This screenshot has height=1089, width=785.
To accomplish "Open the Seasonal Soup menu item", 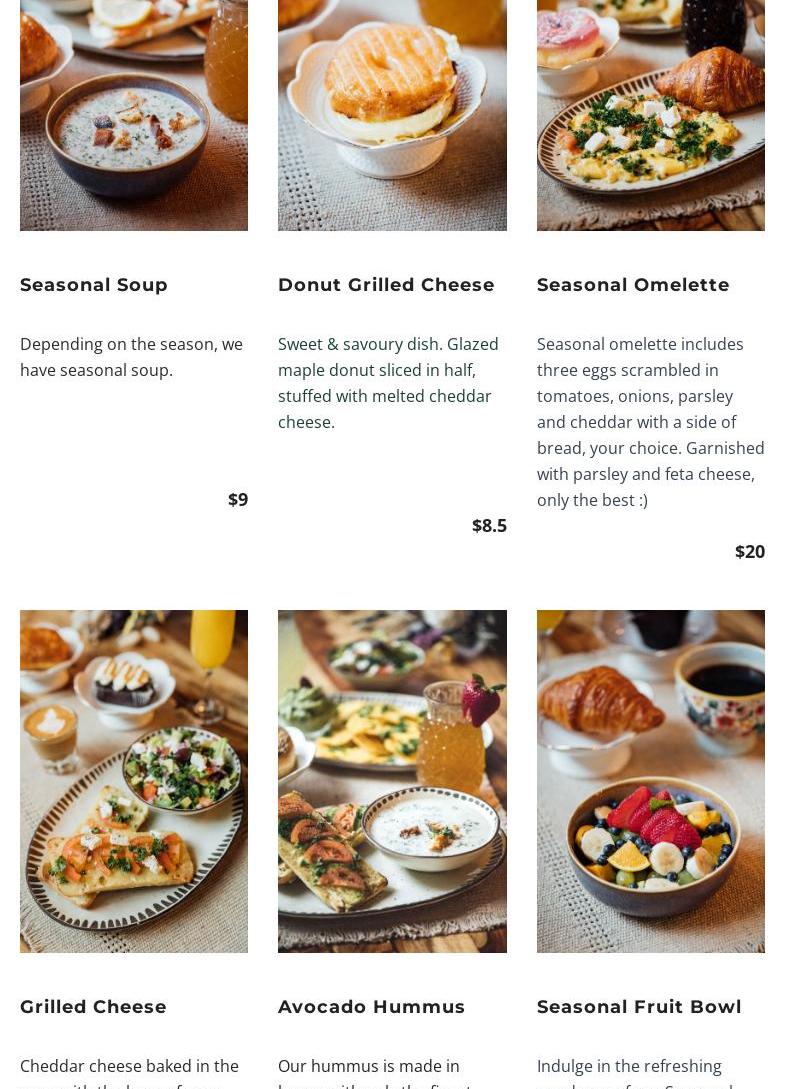I will (x=94, y=285).
